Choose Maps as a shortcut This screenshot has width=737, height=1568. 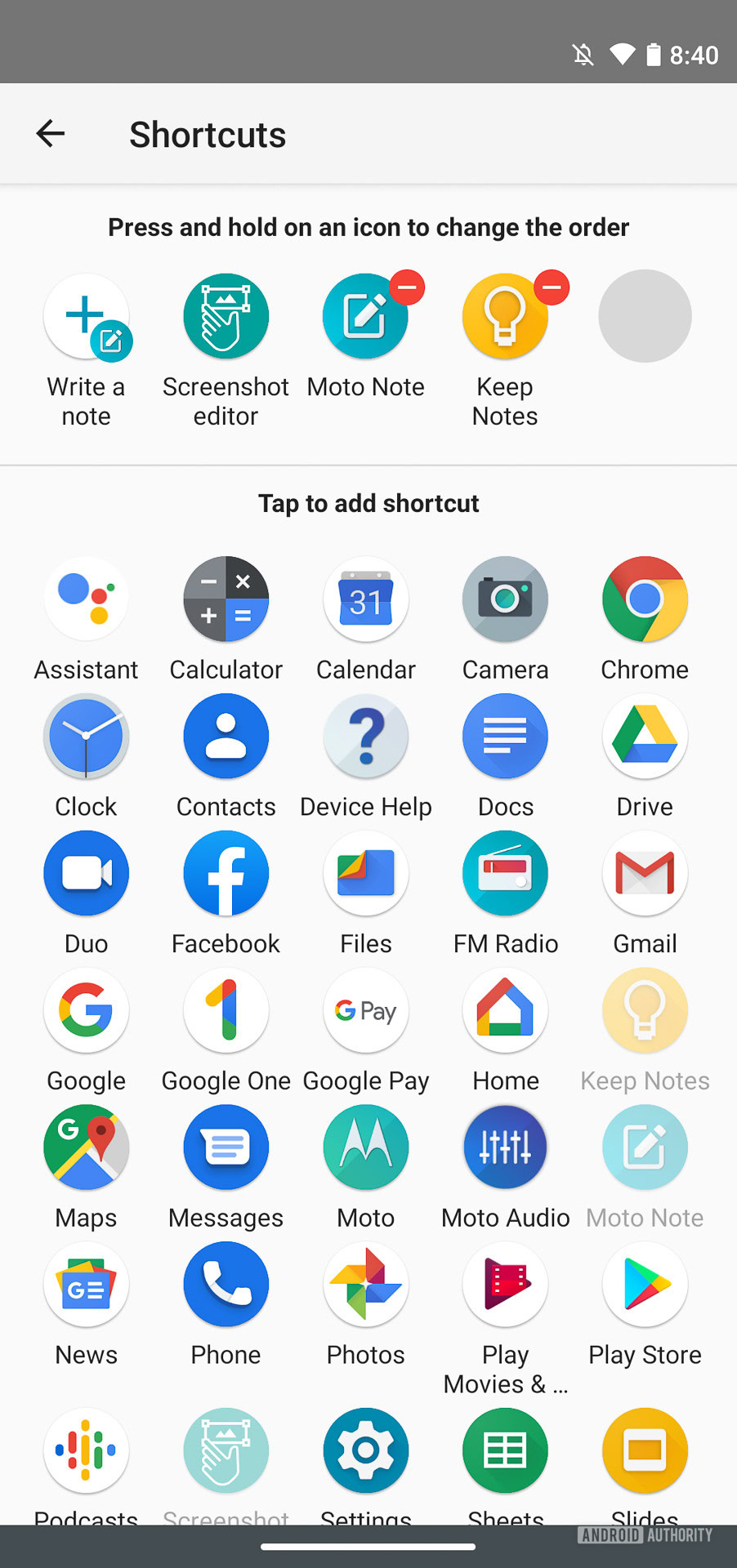(86, 1148)
